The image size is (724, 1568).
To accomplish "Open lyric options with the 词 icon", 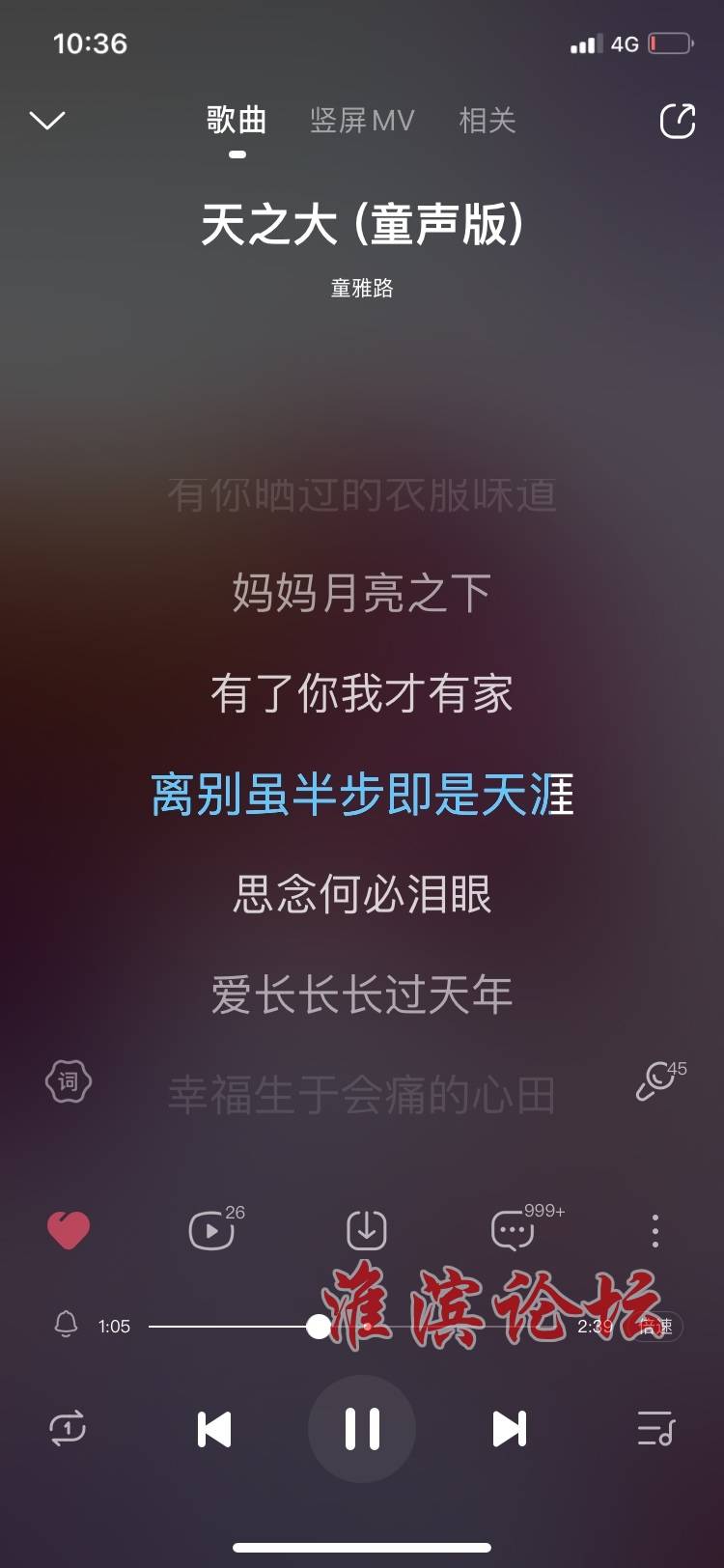I will (69, 1081).
